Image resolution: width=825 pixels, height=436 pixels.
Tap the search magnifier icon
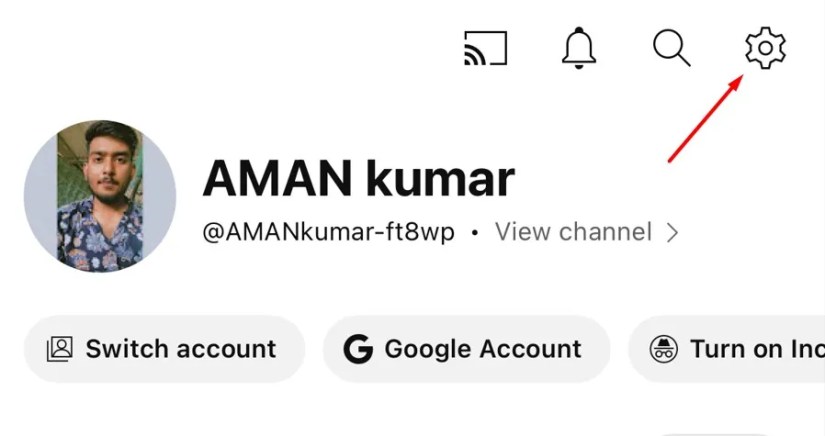click(671, 48)
